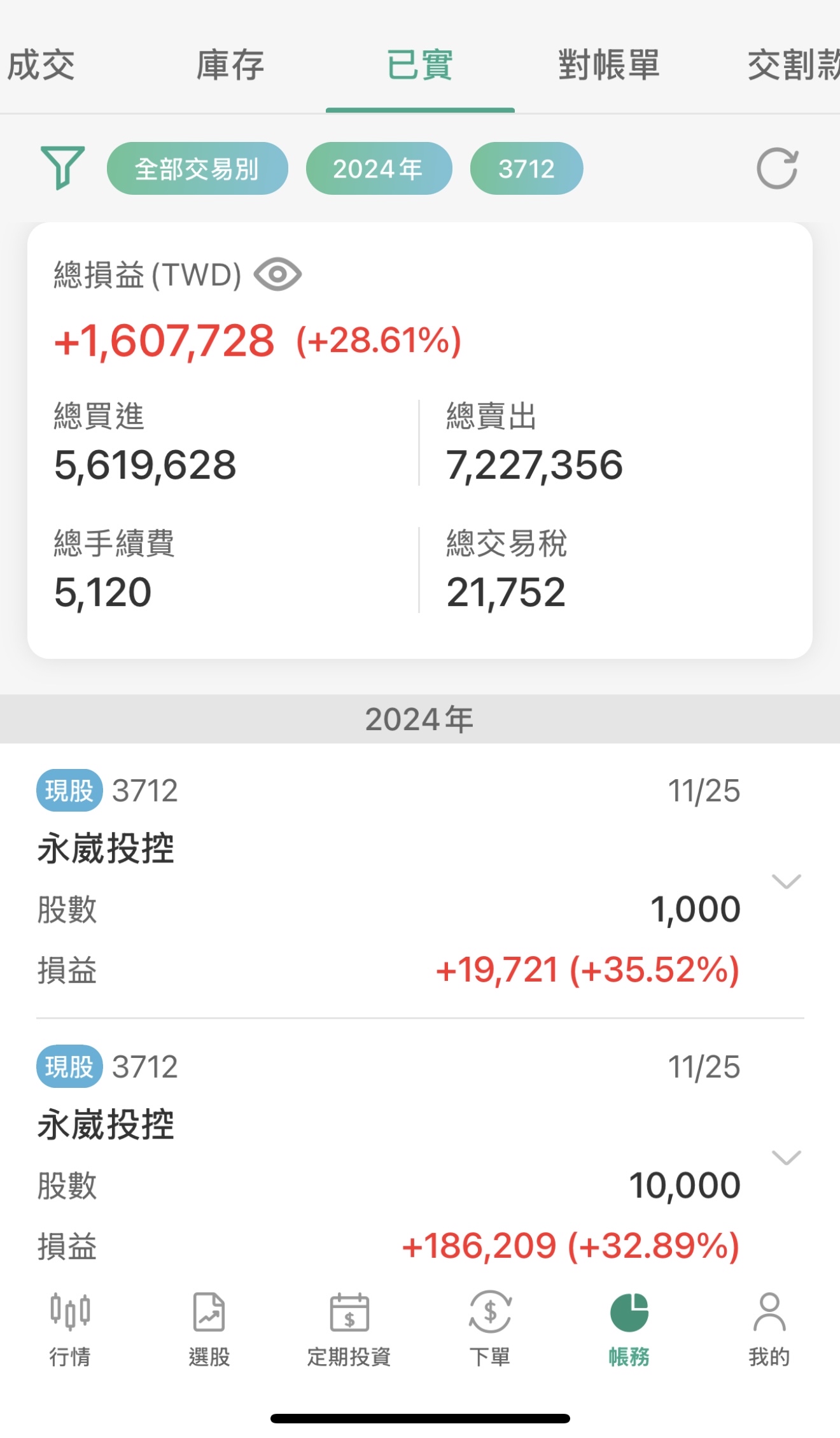This screenshot has width=840, height=1438.
Task: Toggle the 3712 stock filter chip
Action: coord(526,168)
